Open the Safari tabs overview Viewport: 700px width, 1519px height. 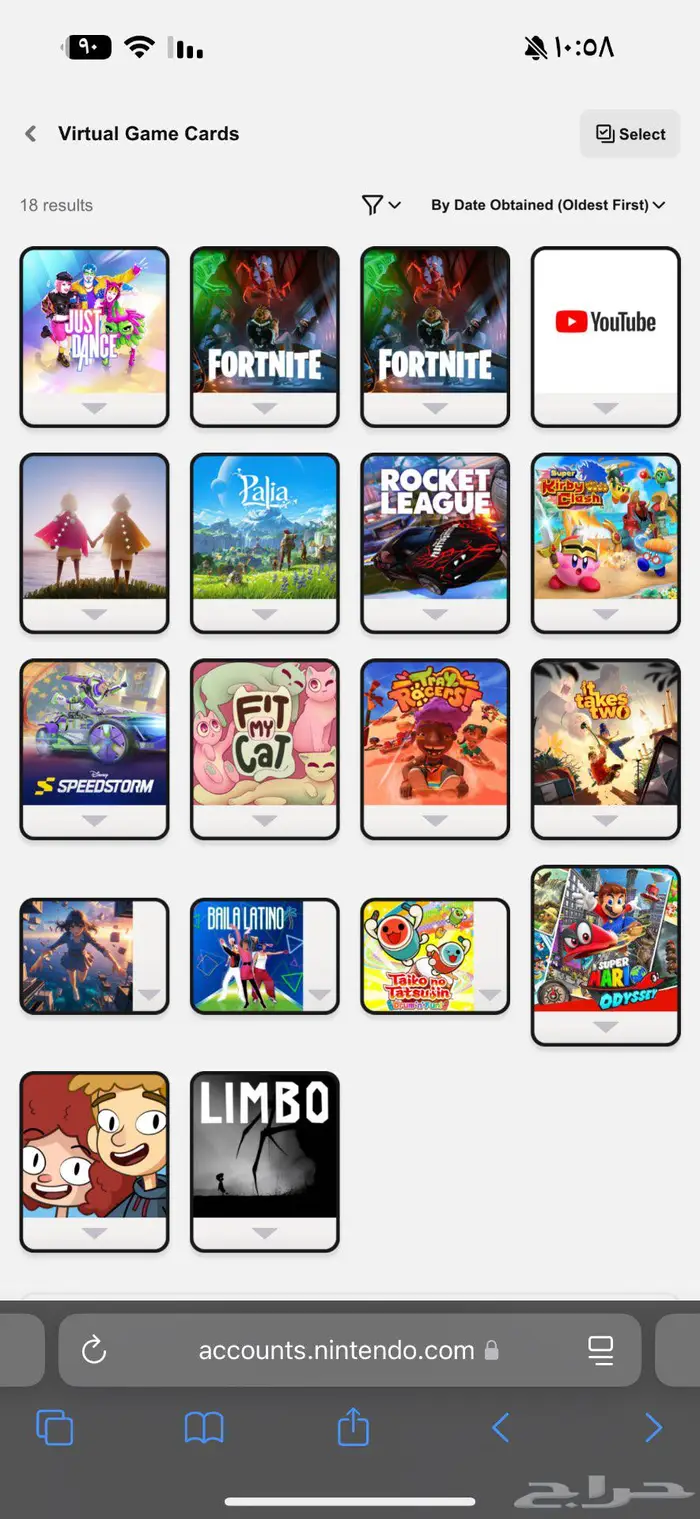pyautogui.click(x=54, y=1428)
